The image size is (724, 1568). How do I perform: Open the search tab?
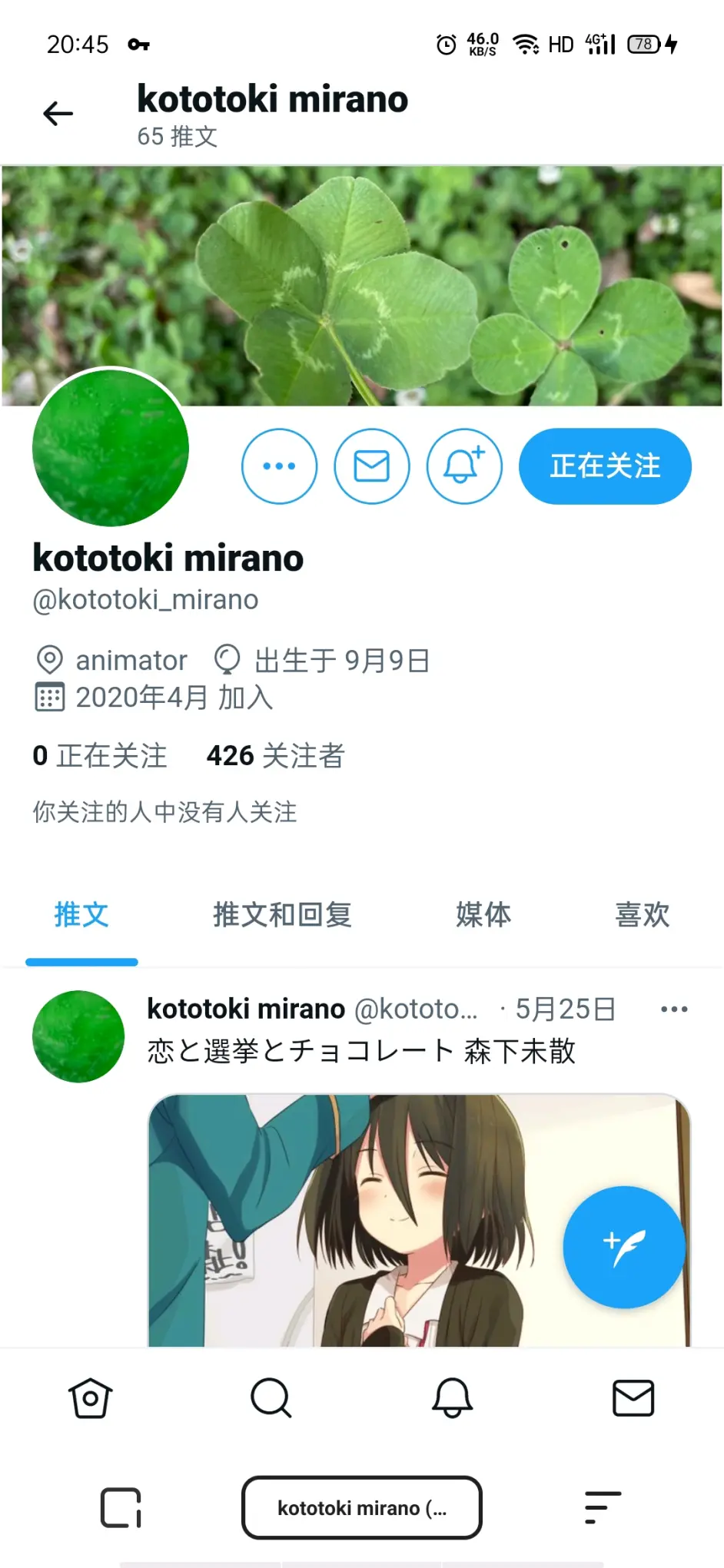coord(271,1397)
